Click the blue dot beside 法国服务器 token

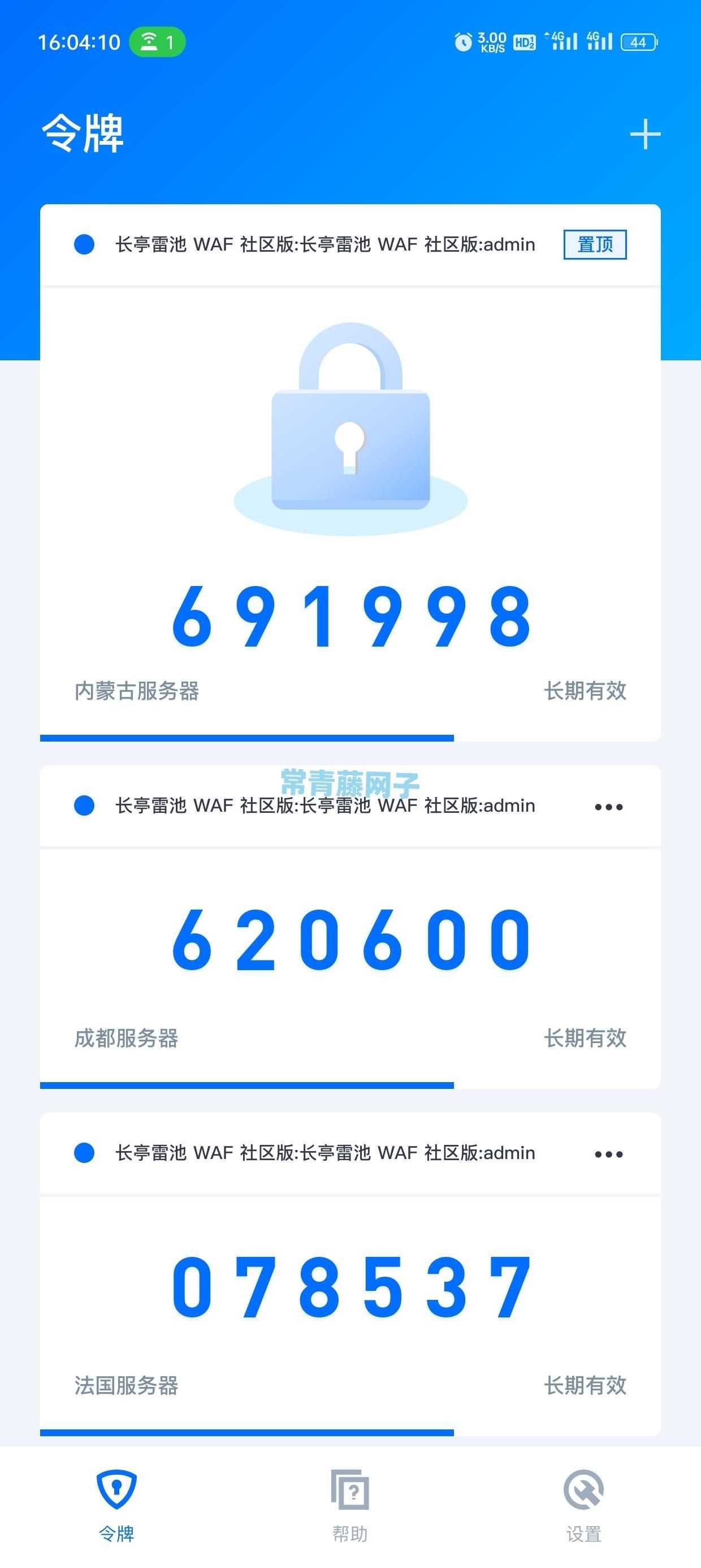[x=82, y=1153]
